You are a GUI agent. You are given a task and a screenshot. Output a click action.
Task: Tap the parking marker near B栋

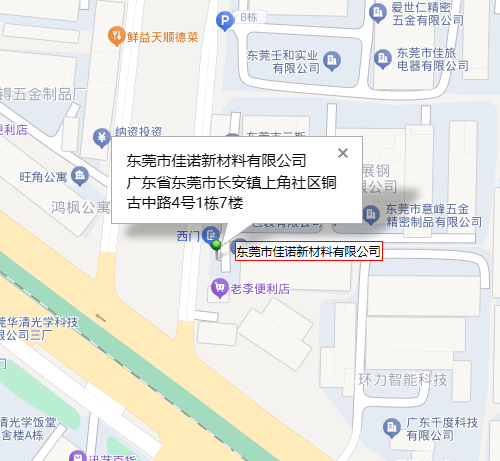(x=225, y=21)
